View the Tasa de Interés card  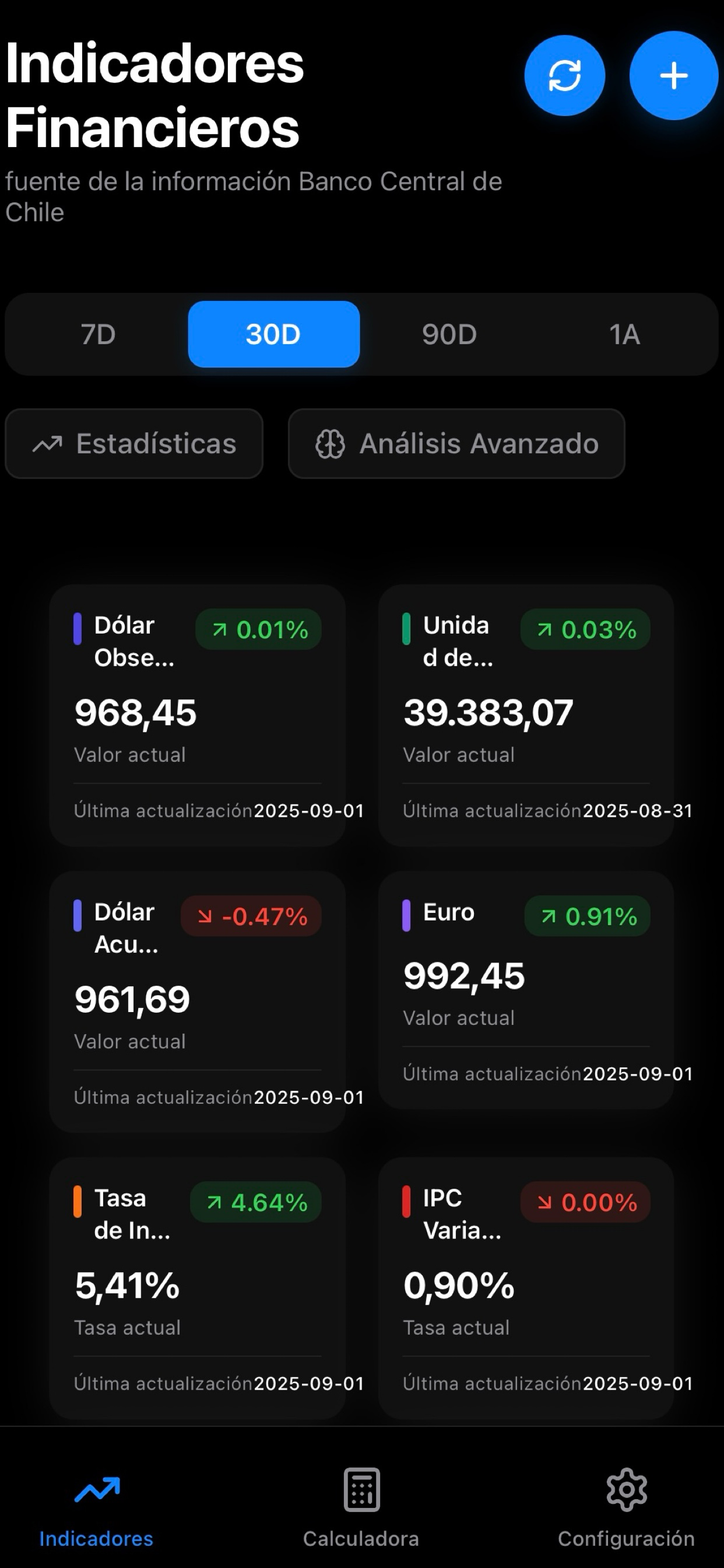point(198,1288)
